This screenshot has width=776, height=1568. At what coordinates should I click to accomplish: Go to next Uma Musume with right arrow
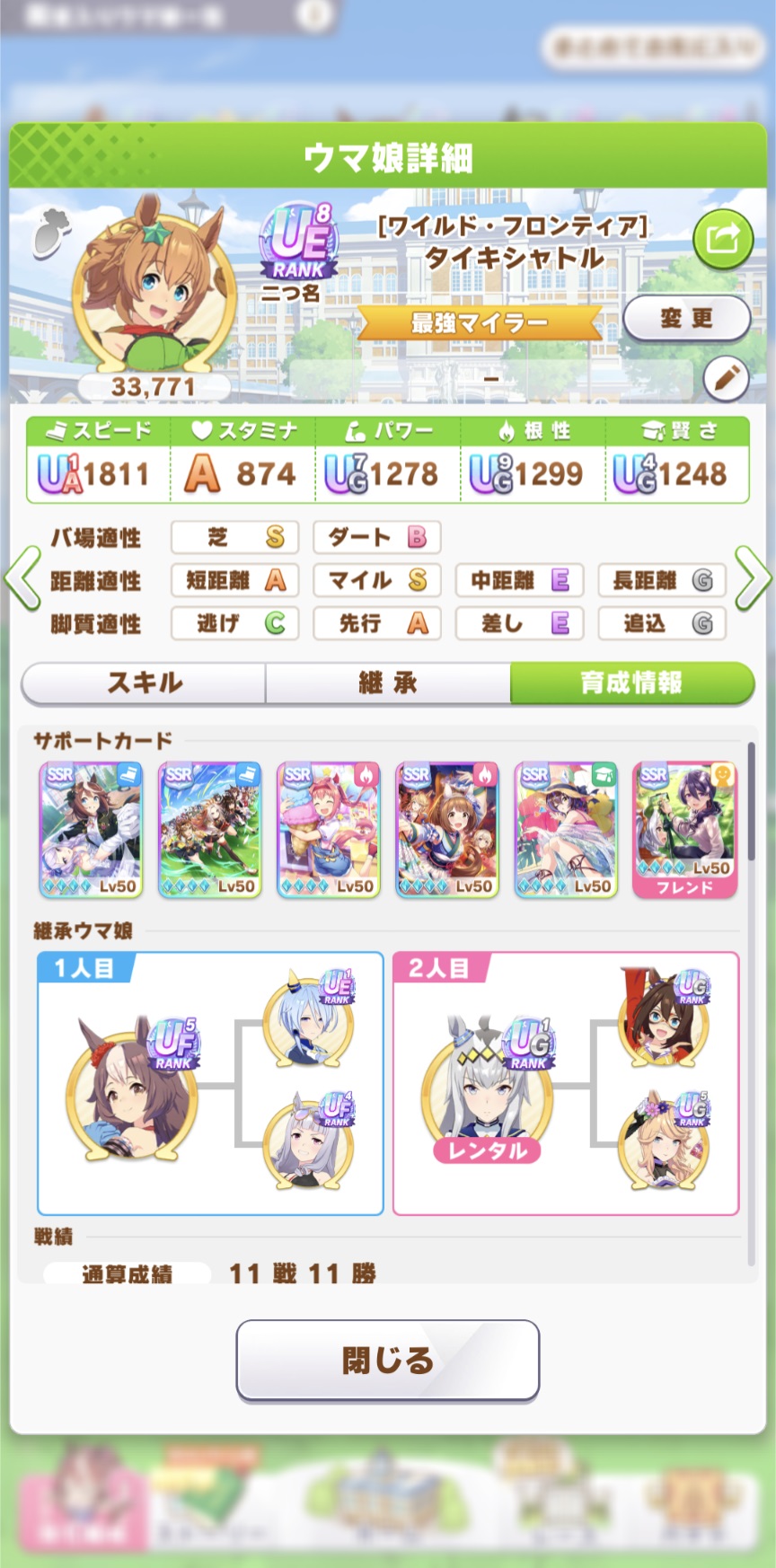point(753,578)
